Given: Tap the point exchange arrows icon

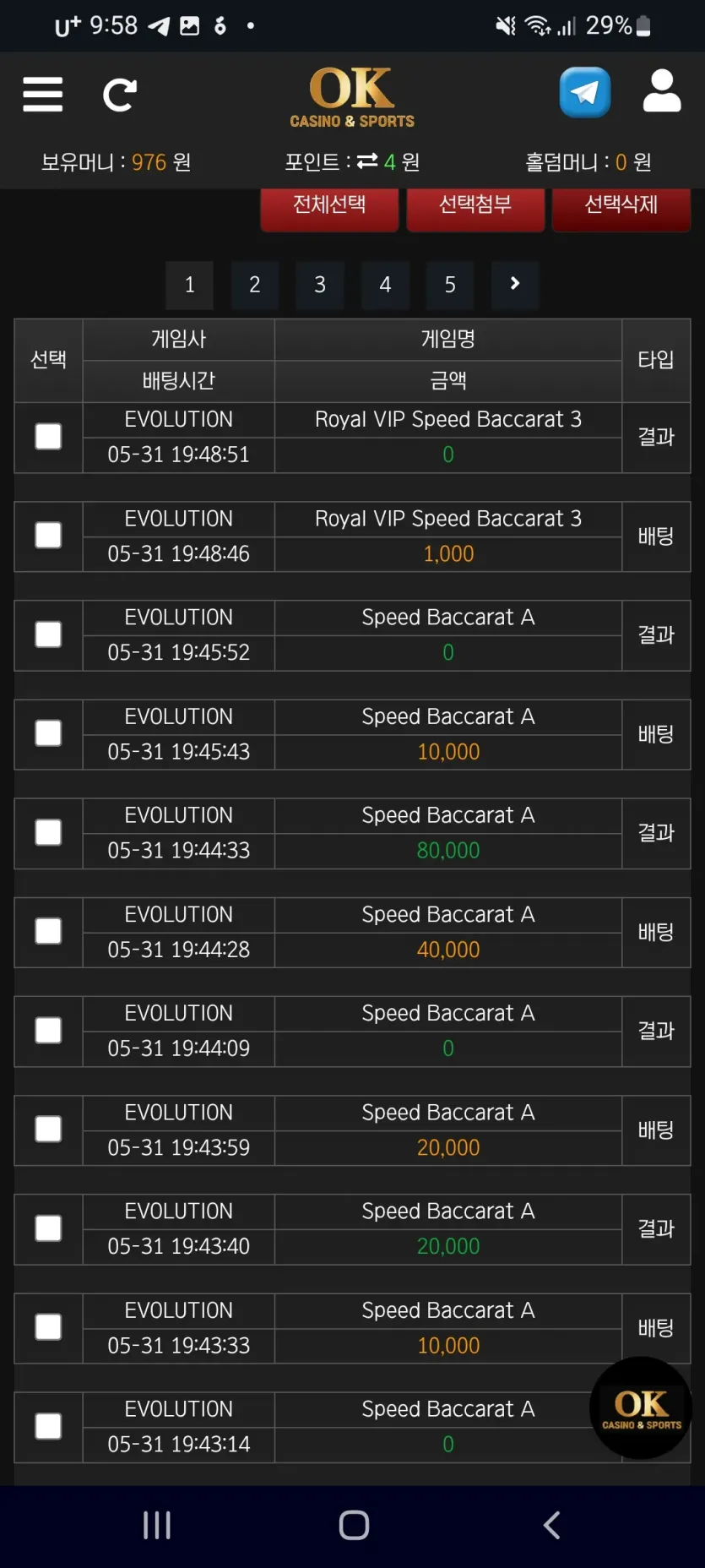Looking at the screenshot, I should click(x=367, y=161).
